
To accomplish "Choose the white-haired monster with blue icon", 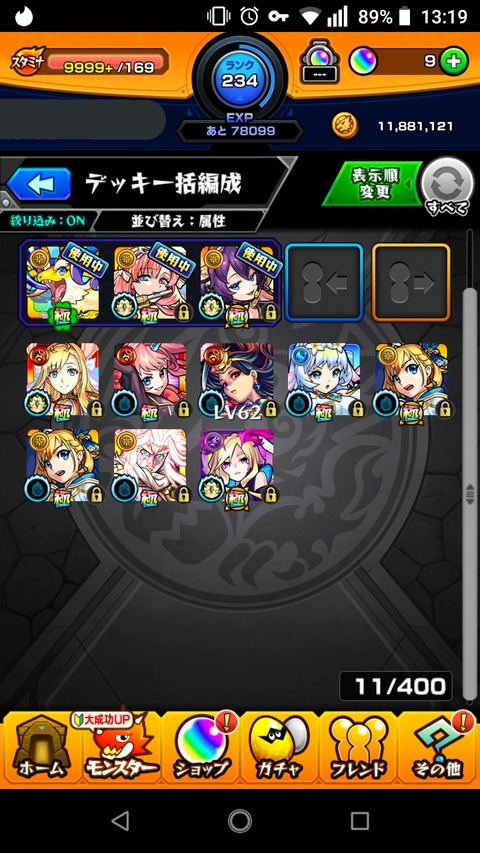I will tap(324, 380).
